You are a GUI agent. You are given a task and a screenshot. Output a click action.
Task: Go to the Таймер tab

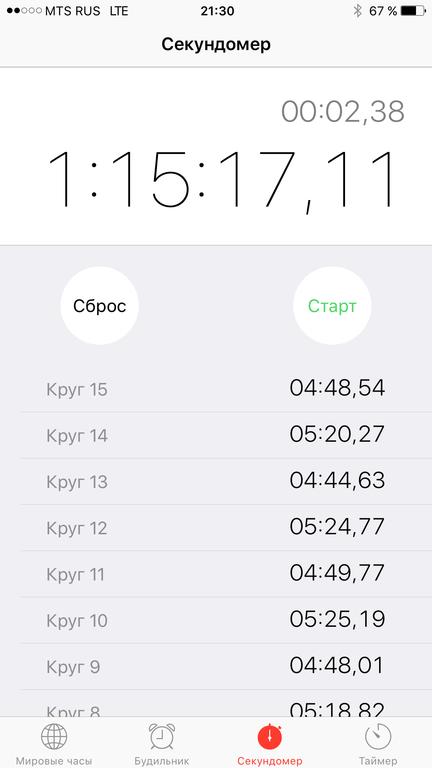click(378, 744)
